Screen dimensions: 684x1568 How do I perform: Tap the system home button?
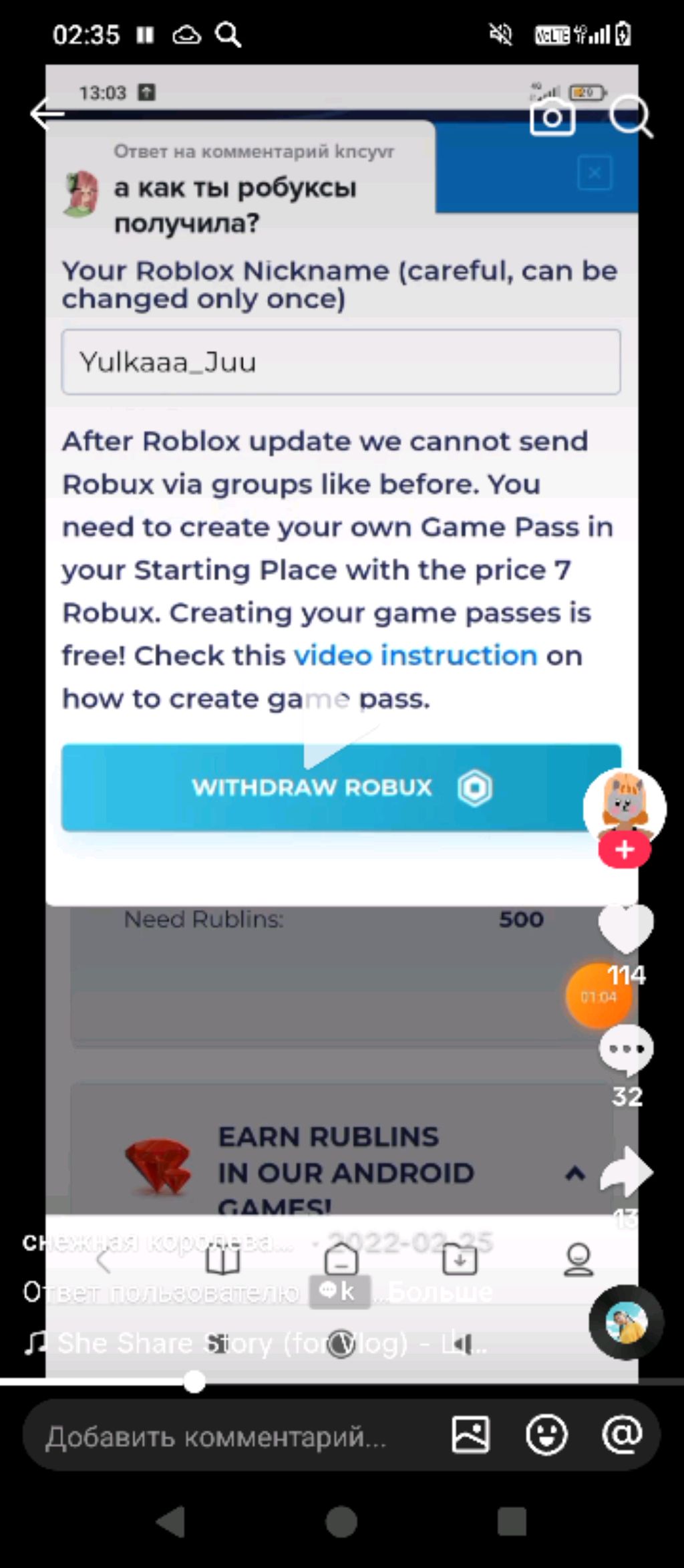pos(341,1522)
